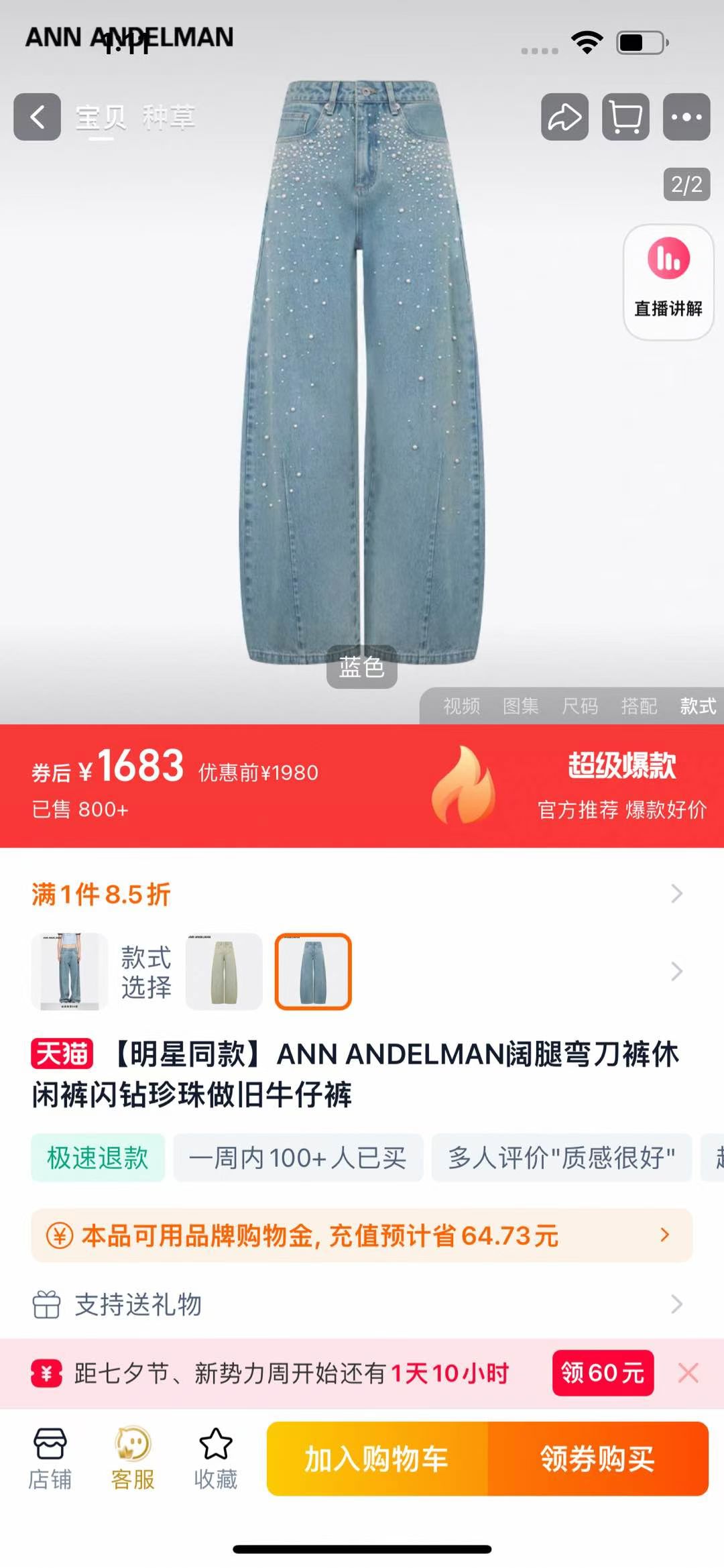Visit the 店铺 store page
Viewport: 724px width, 1568px height.
50,1458
